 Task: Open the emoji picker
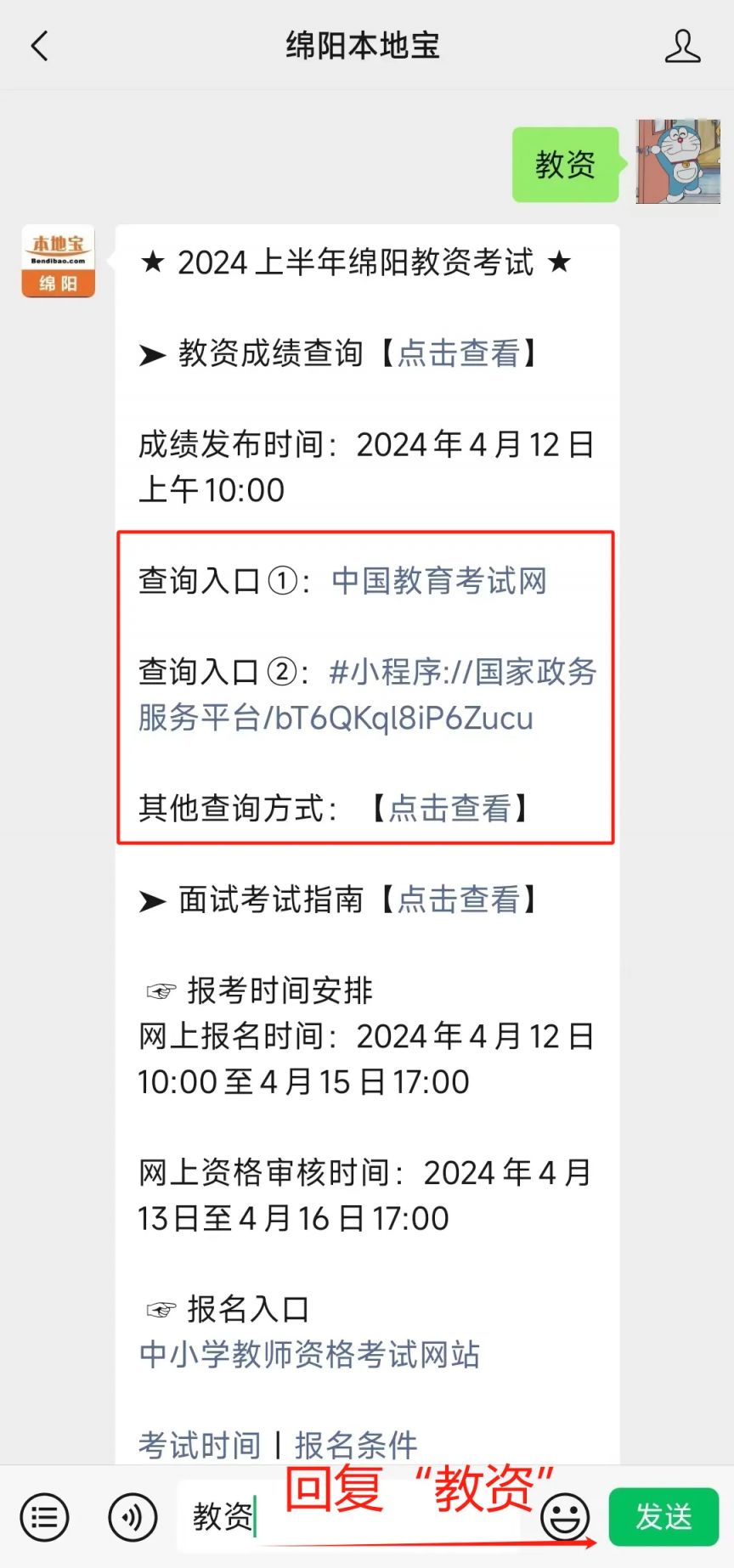(565, 1517)
